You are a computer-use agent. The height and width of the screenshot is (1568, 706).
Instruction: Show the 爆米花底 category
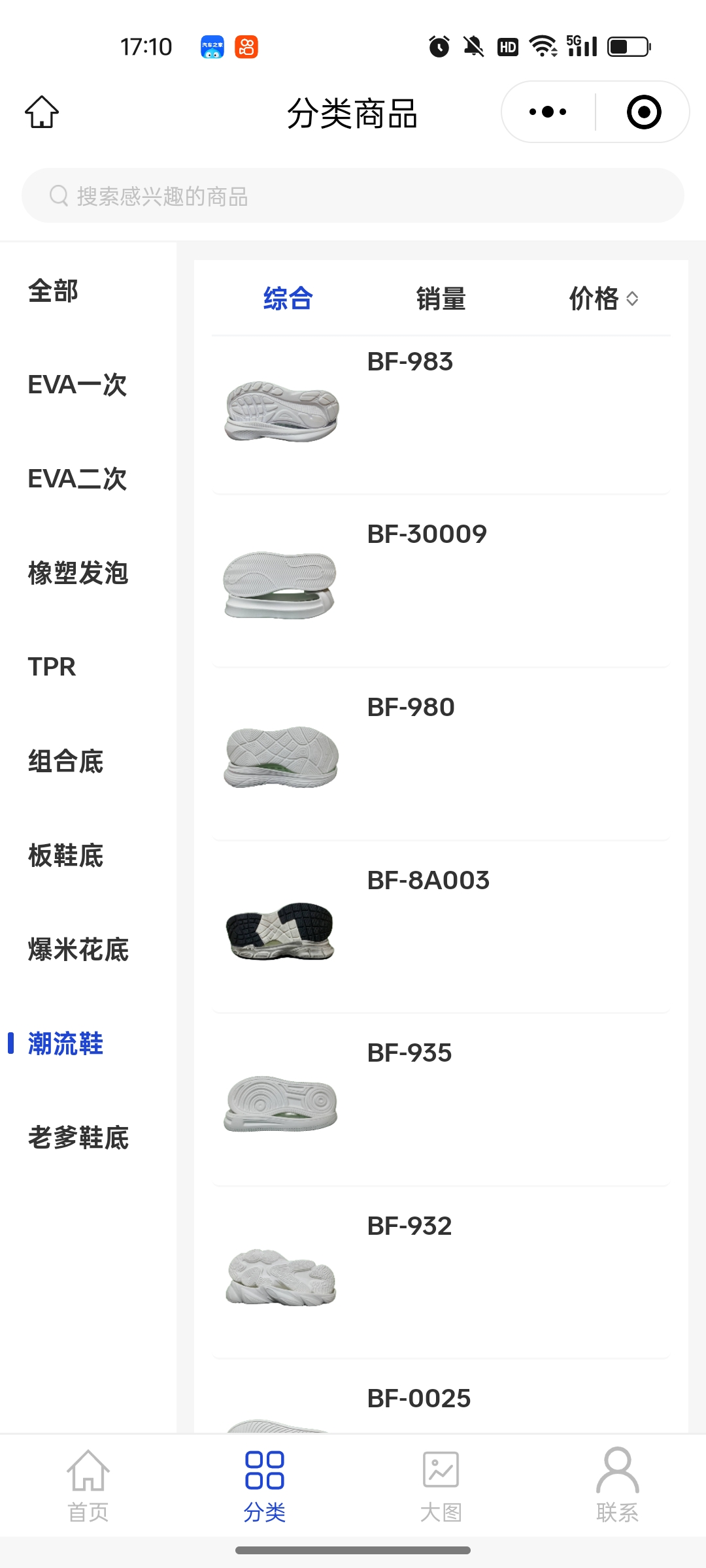point(78,949)
